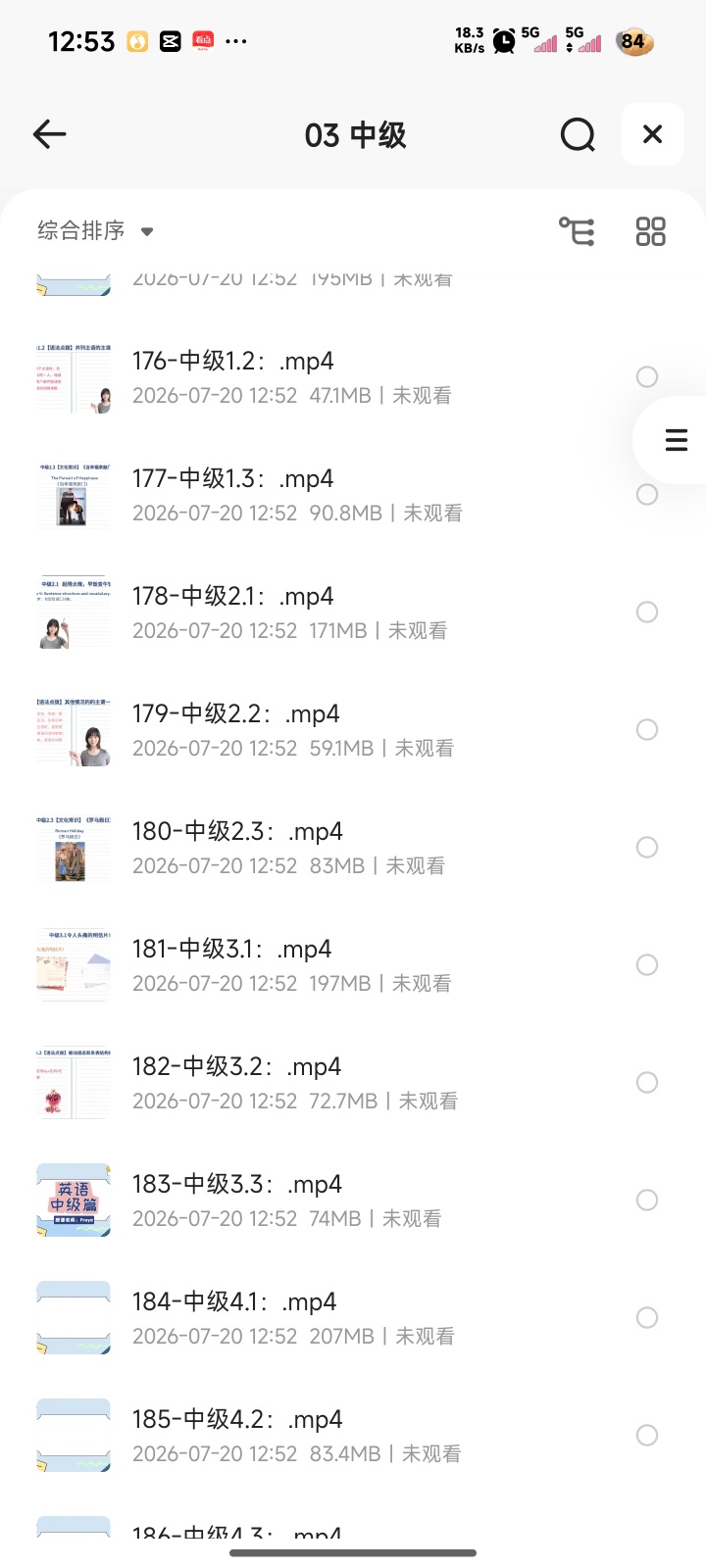
Task: Close the page with the X button
Action: [652, 134]
